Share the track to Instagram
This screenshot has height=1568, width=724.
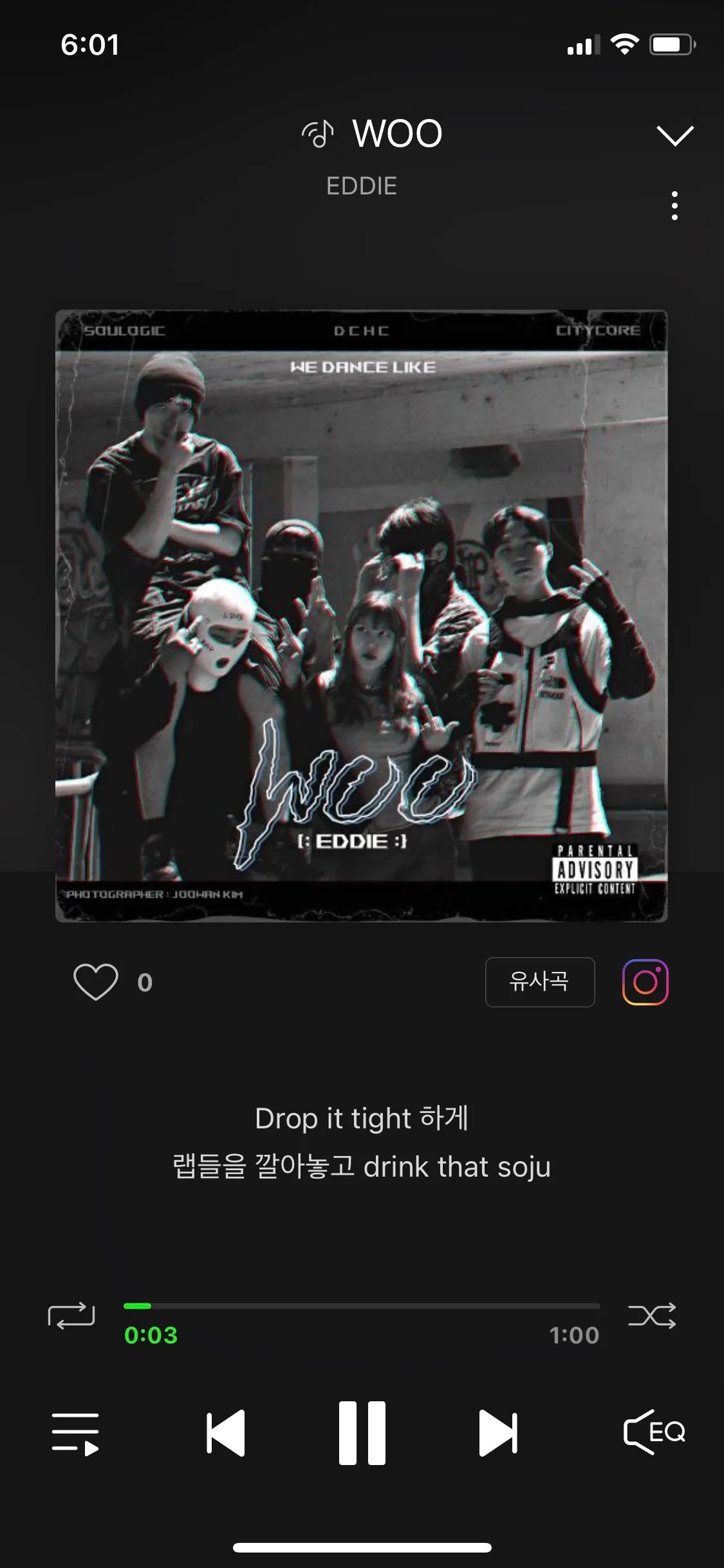coord(645,982)
